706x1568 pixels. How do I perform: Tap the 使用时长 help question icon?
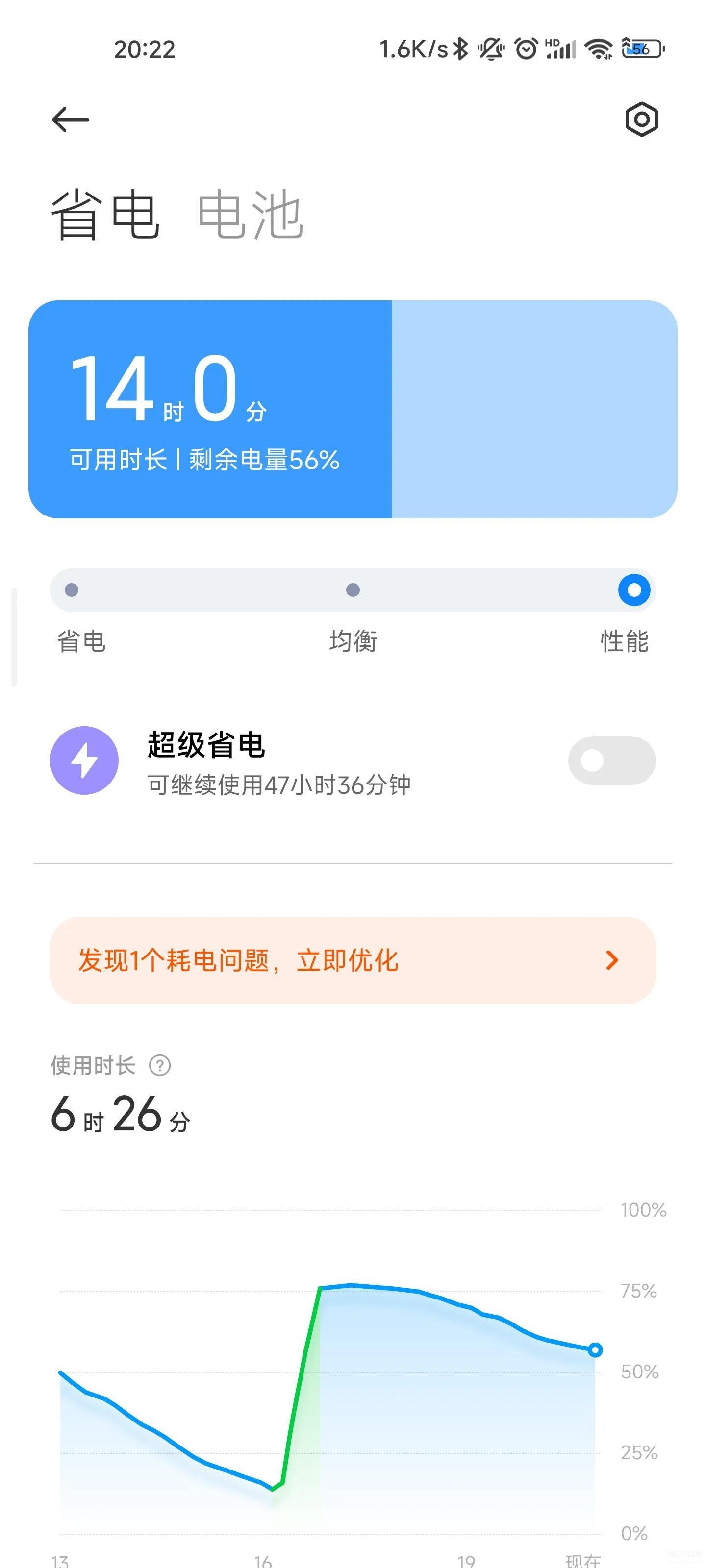click(160, 1066)
